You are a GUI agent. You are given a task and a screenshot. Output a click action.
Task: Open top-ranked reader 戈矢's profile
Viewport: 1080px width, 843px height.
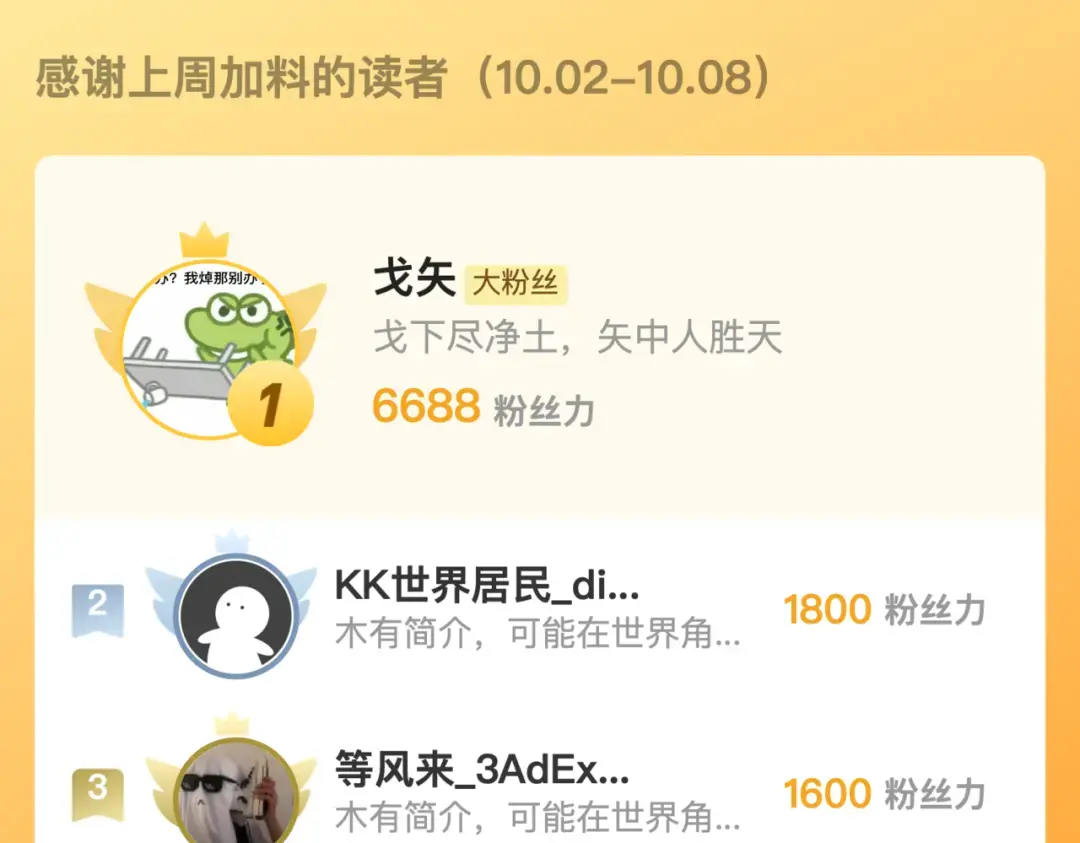pos(414,279)
